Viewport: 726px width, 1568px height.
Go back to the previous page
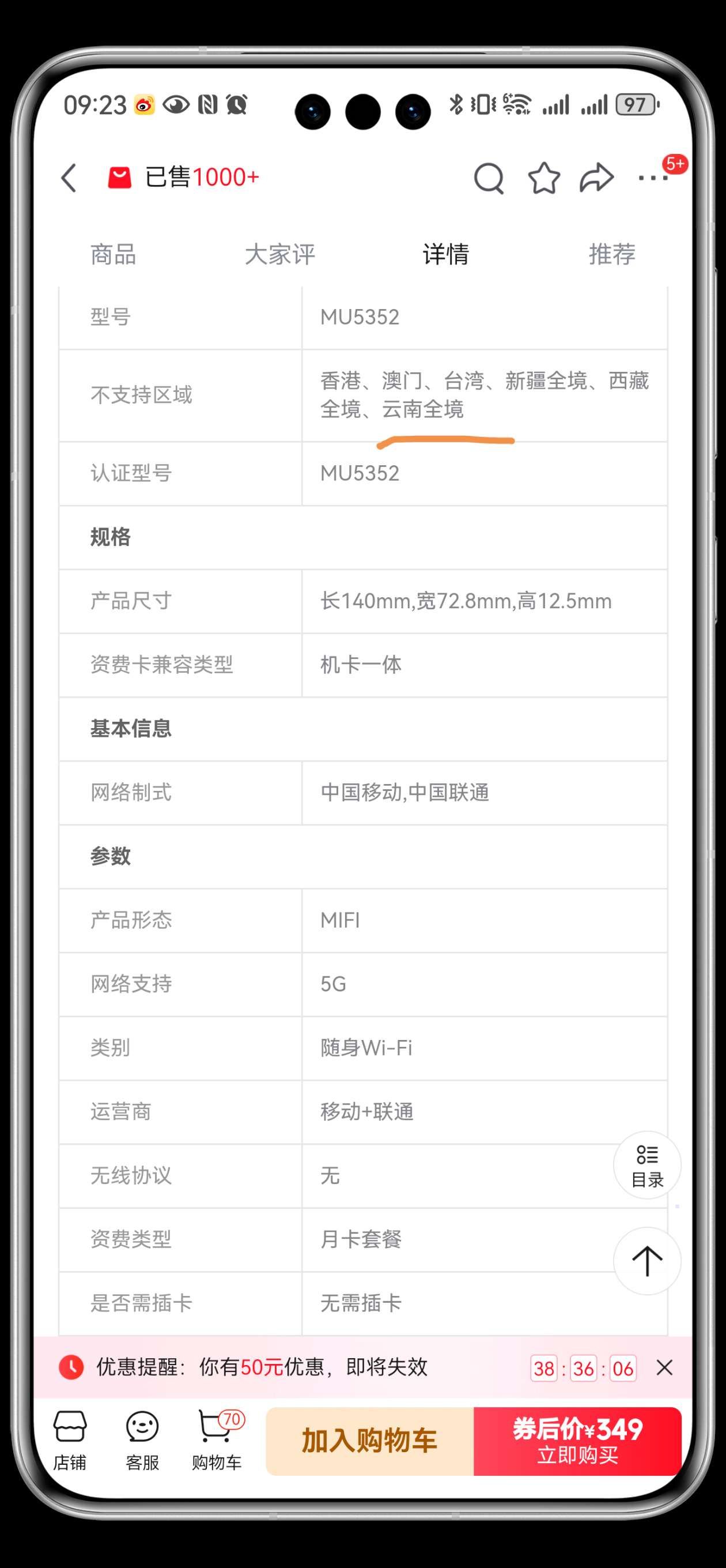tap(69, 178)
